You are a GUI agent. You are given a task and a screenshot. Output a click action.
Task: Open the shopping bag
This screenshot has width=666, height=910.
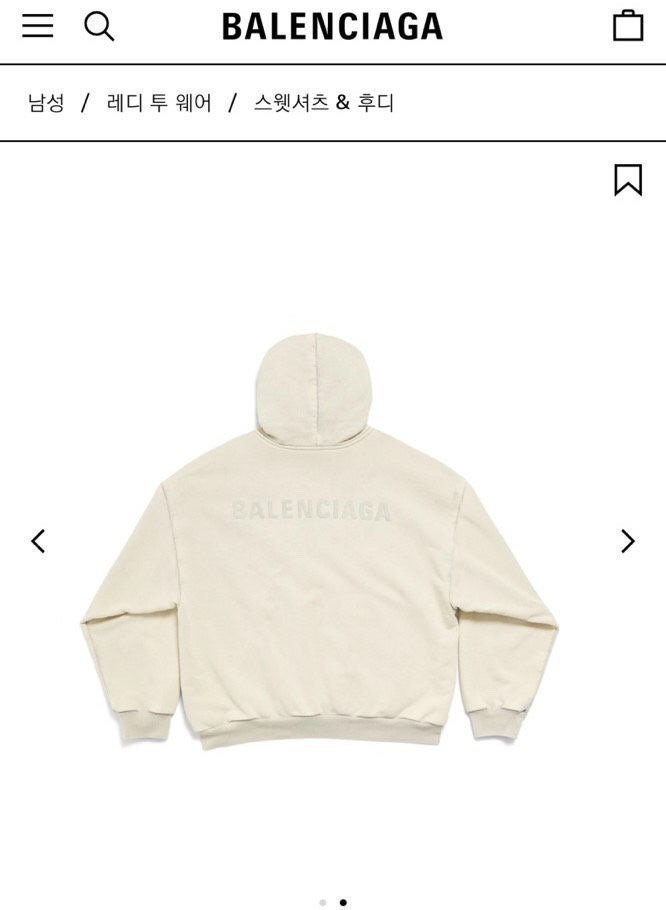click(628, 26)
